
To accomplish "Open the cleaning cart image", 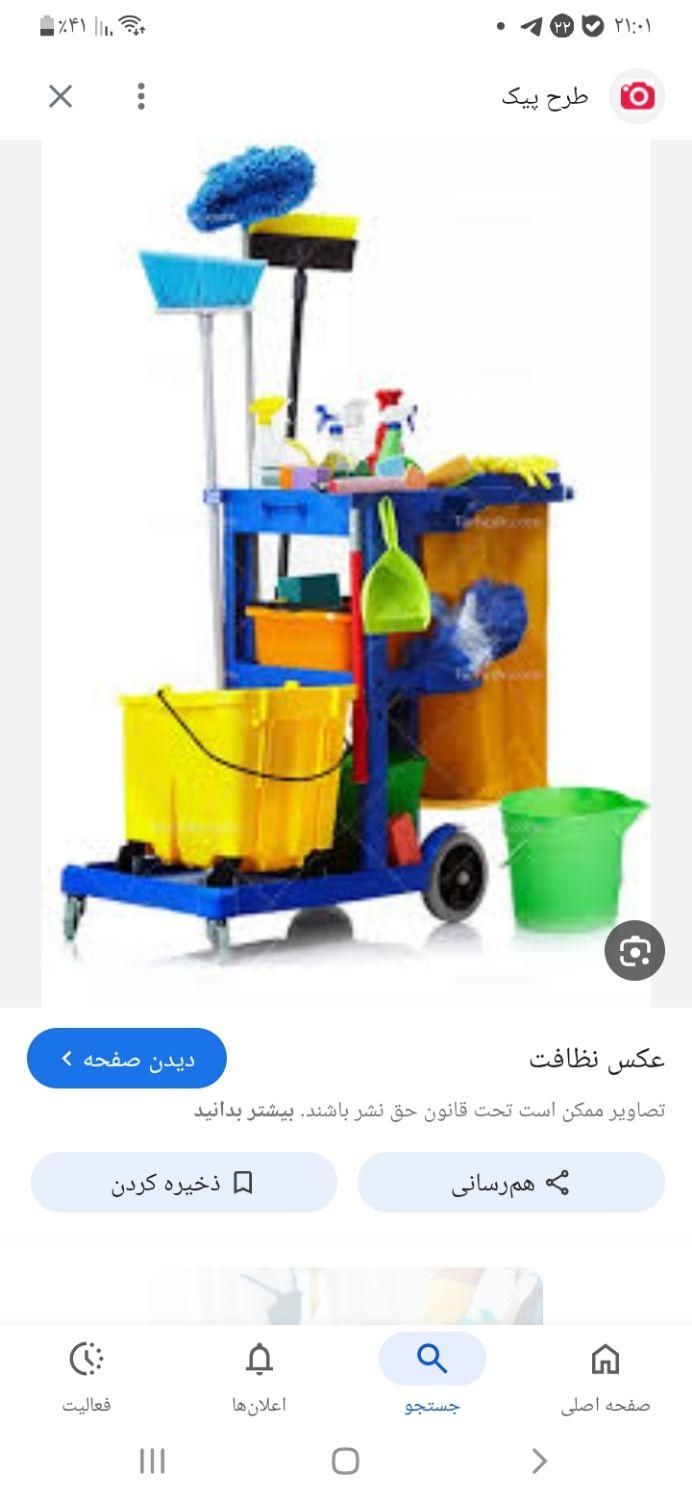I will (x=346, y=573).
